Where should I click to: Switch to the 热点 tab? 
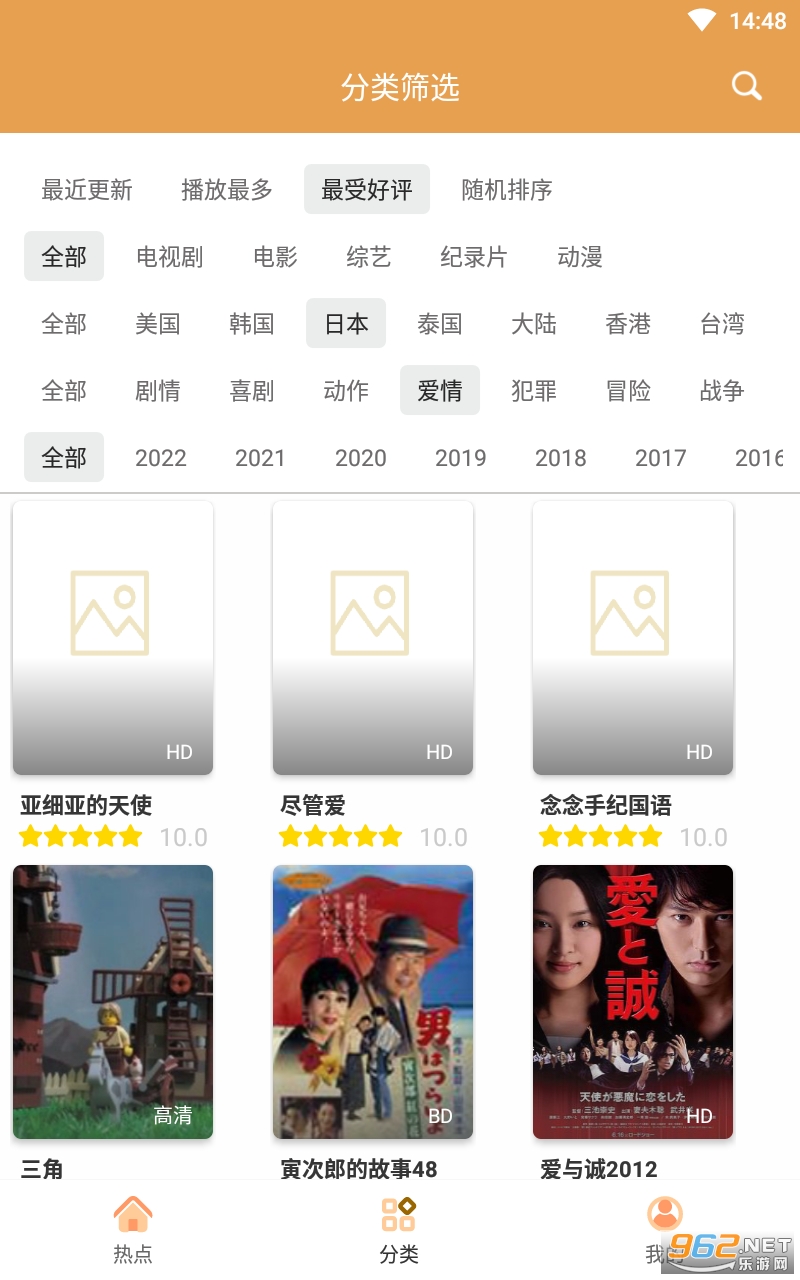(133, 1230)
